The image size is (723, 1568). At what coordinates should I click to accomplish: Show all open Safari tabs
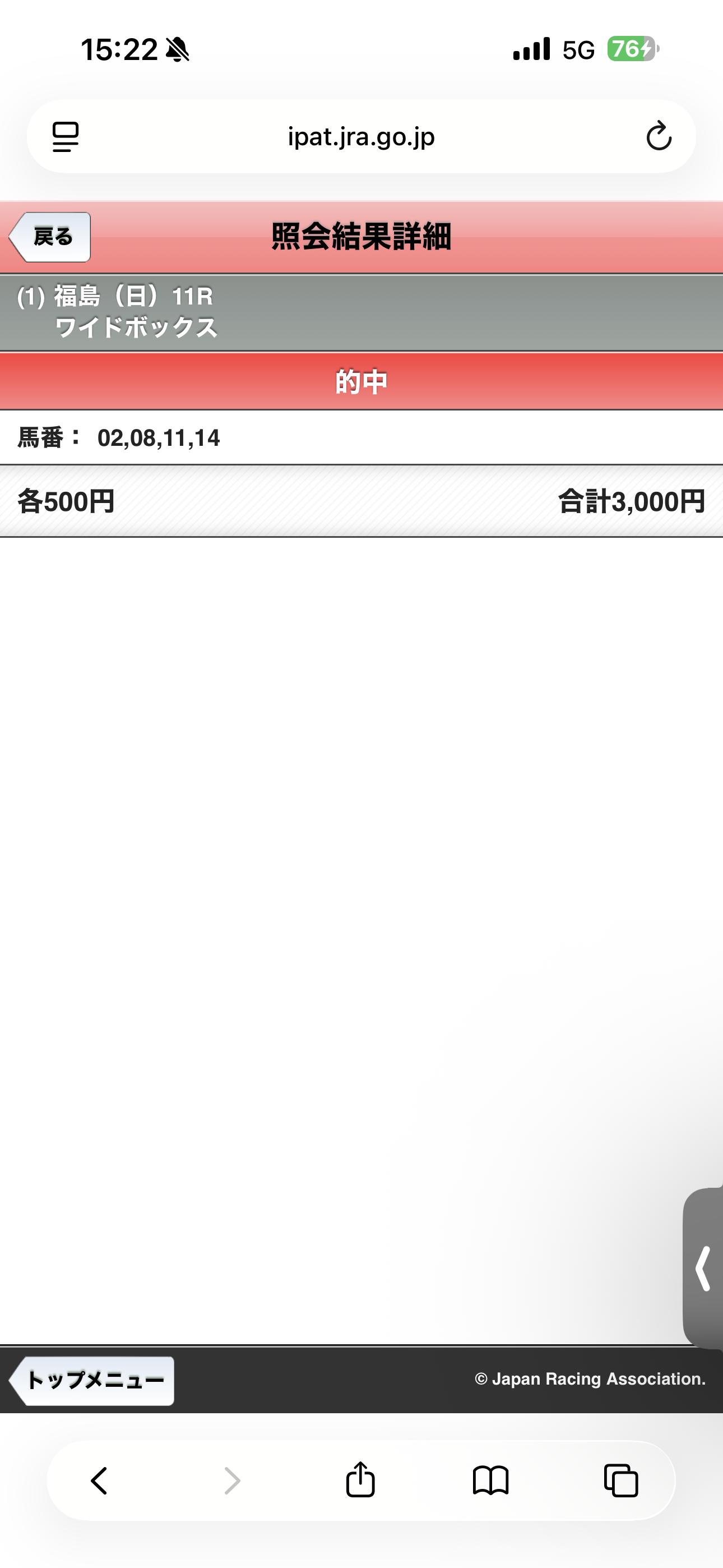621,1481
